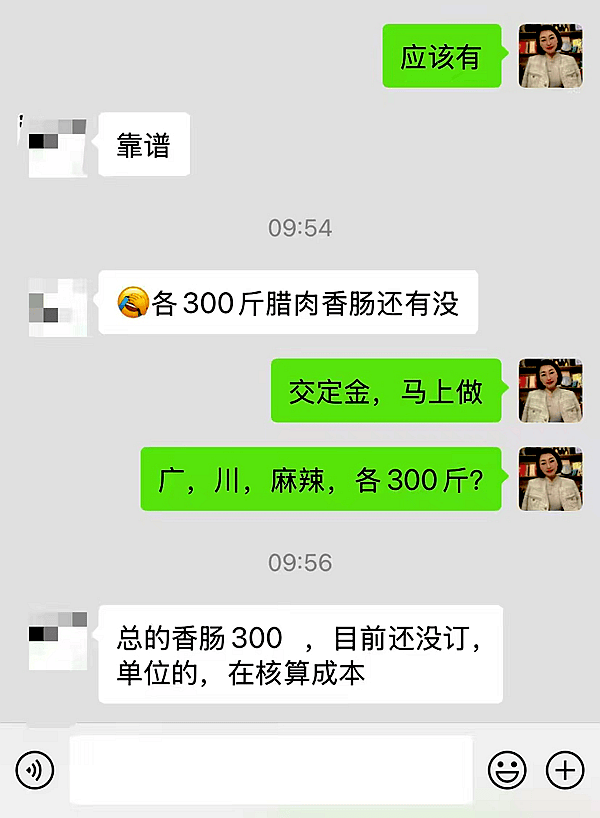
Task: Switch to voice message input
Action: (x=35, y=770)
